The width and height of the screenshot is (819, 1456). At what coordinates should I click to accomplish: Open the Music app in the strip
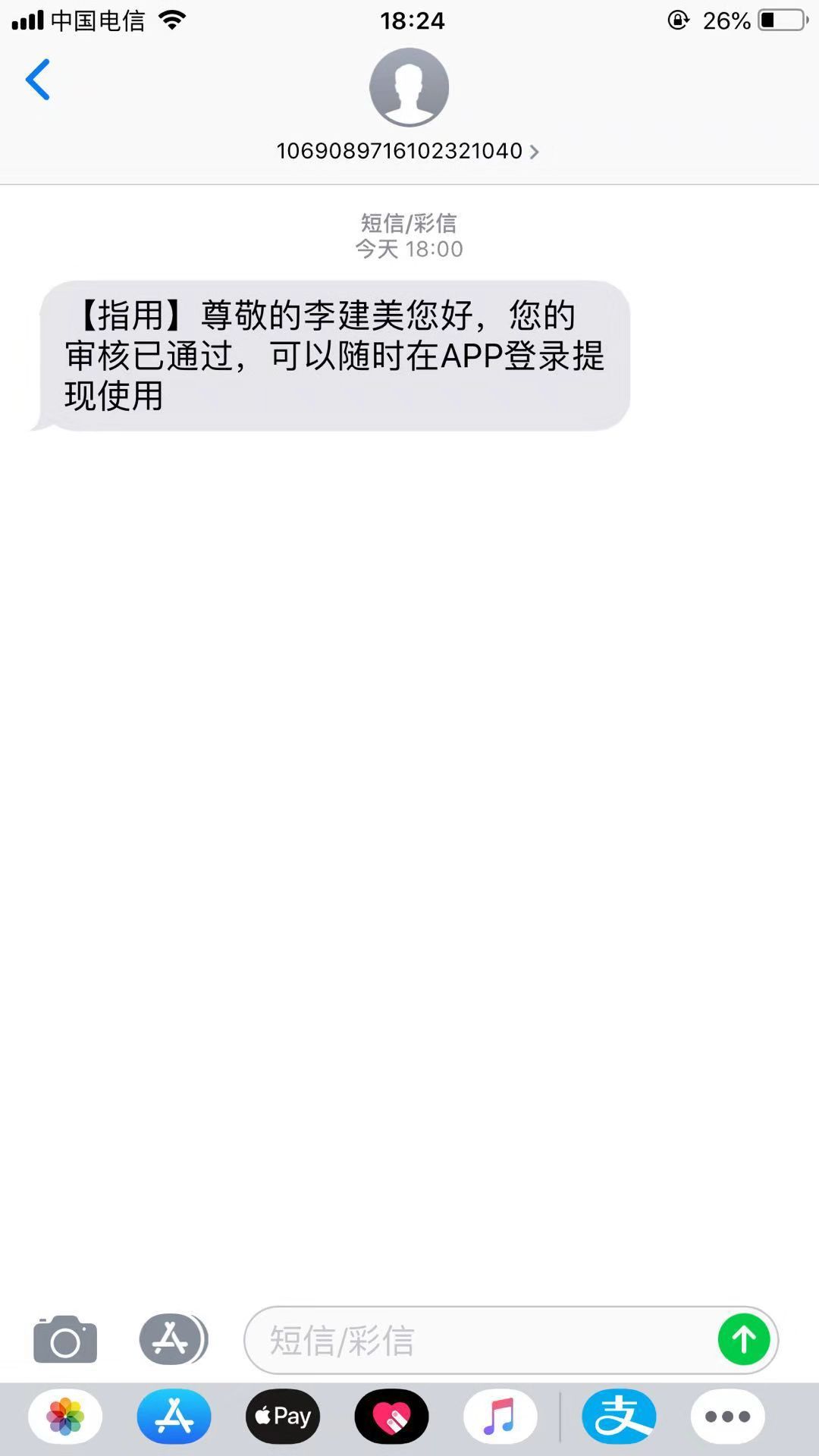click(x=500, y=1417)
